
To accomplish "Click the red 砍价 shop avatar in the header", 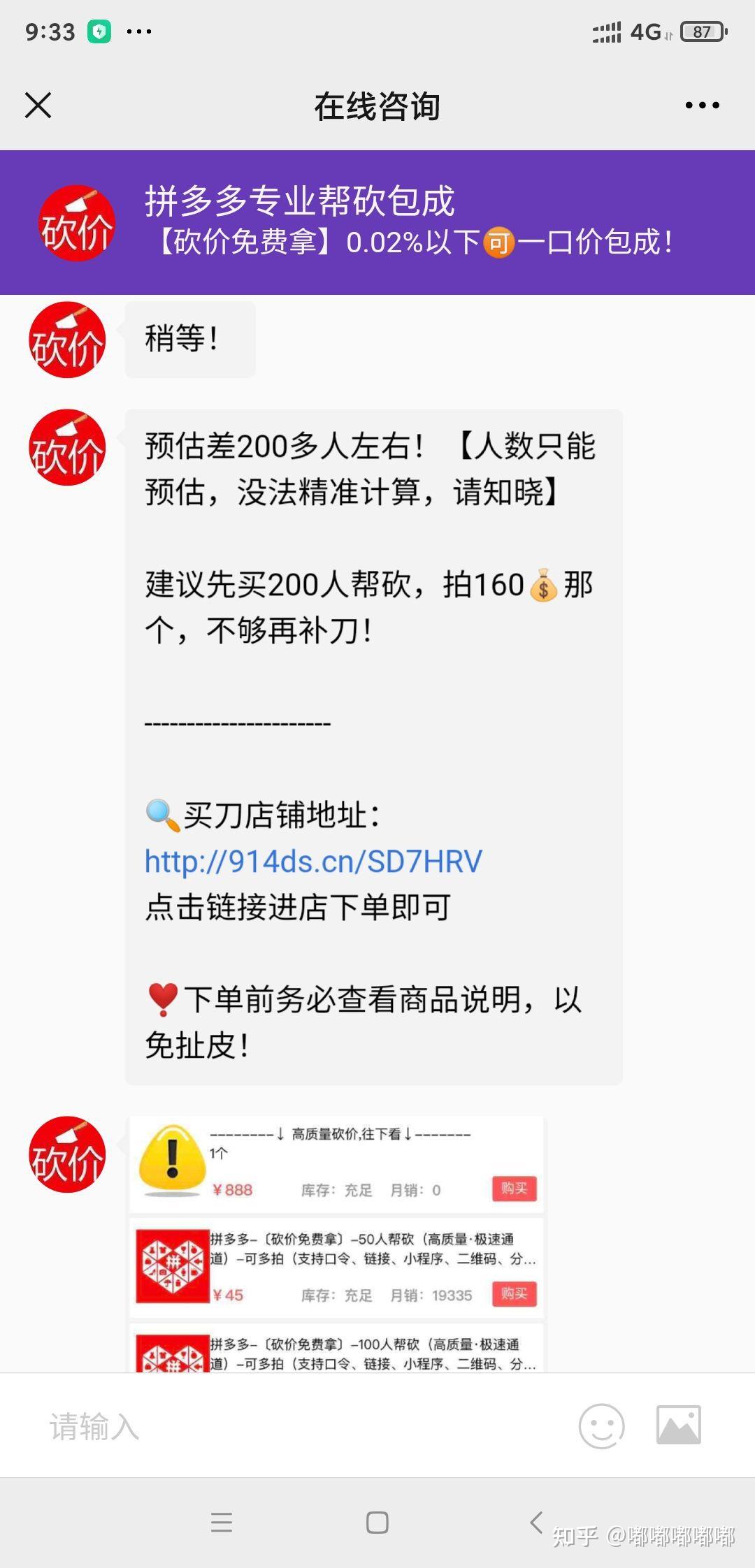I will pyautogui.click(x=77, y=222).
